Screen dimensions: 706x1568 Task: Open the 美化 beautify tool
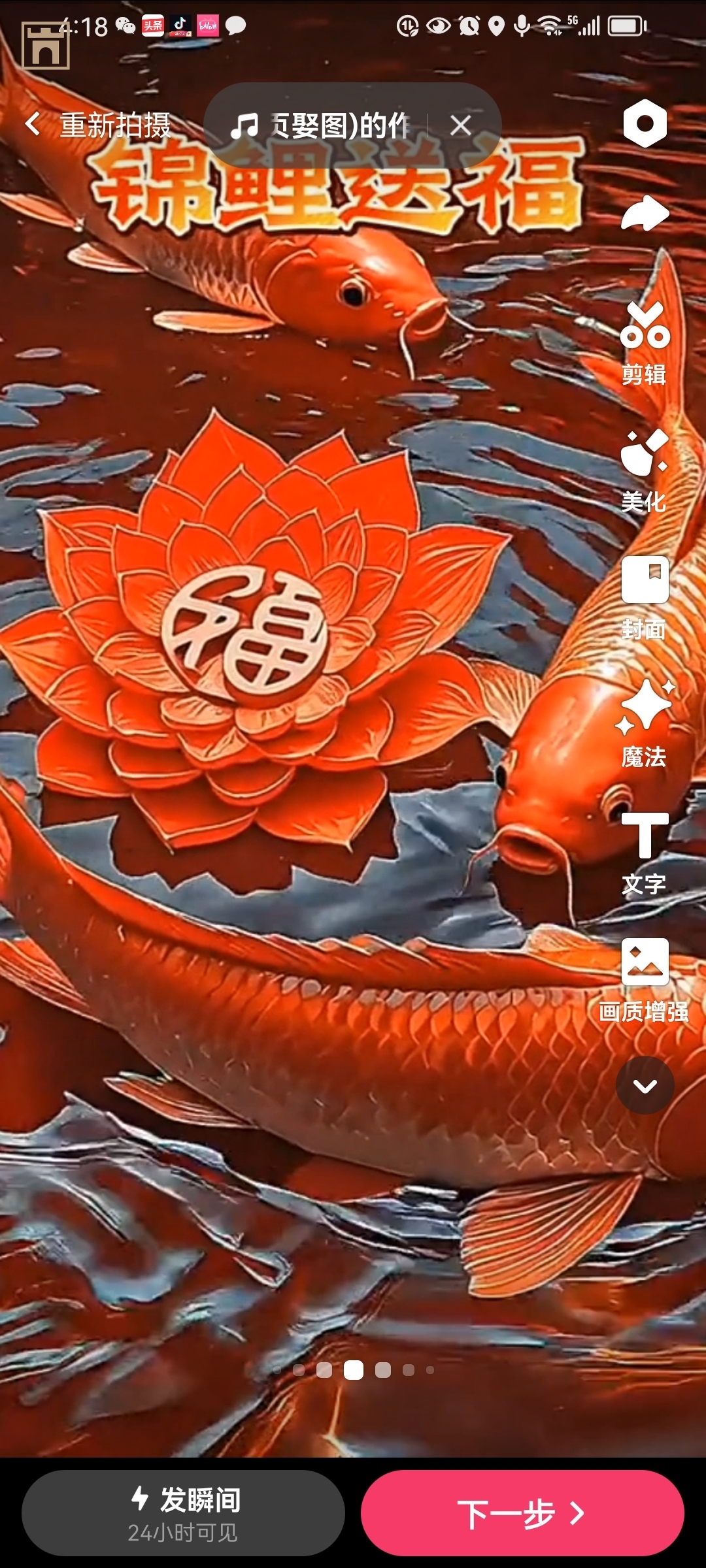pyautogui.click(x=645, y=472)
